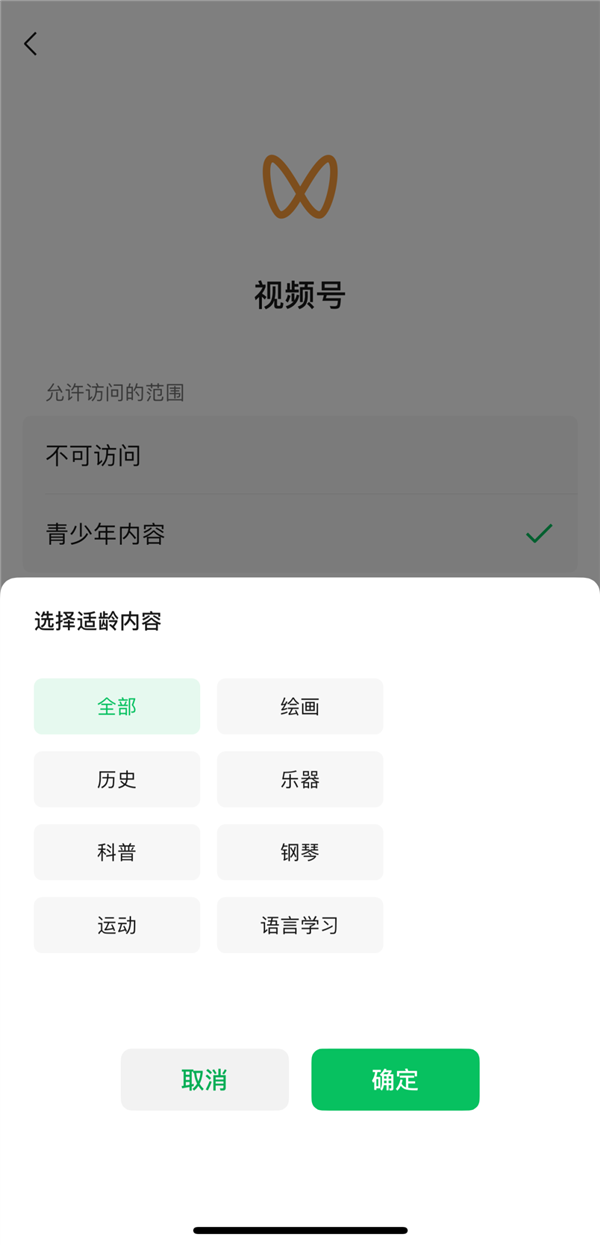Select the 科普 chip
The width and height of the screenshot is (600, 1245).
tap(117, 852)
